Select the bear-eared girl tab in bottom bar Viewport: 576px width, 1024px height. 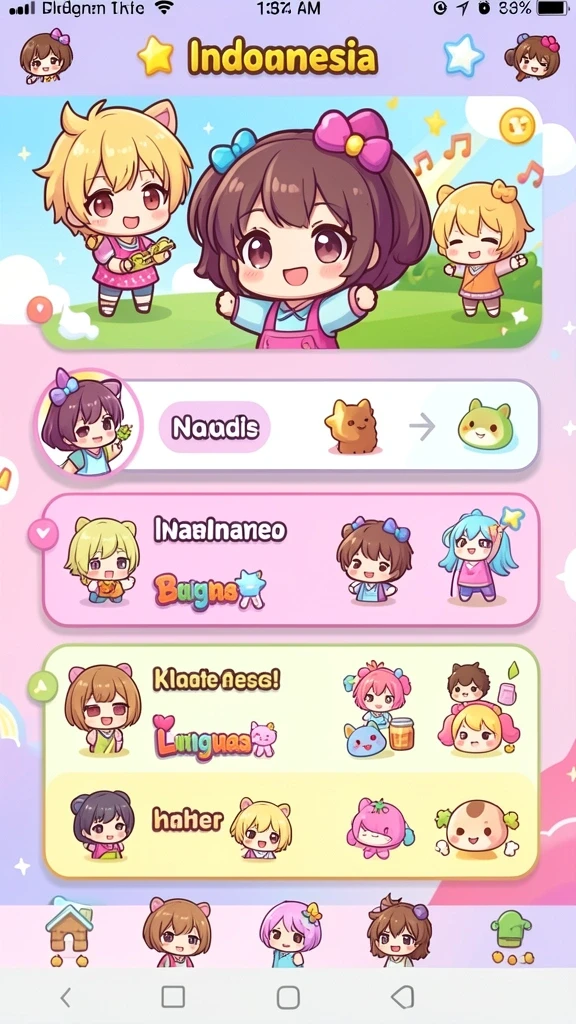pos(176,933)
